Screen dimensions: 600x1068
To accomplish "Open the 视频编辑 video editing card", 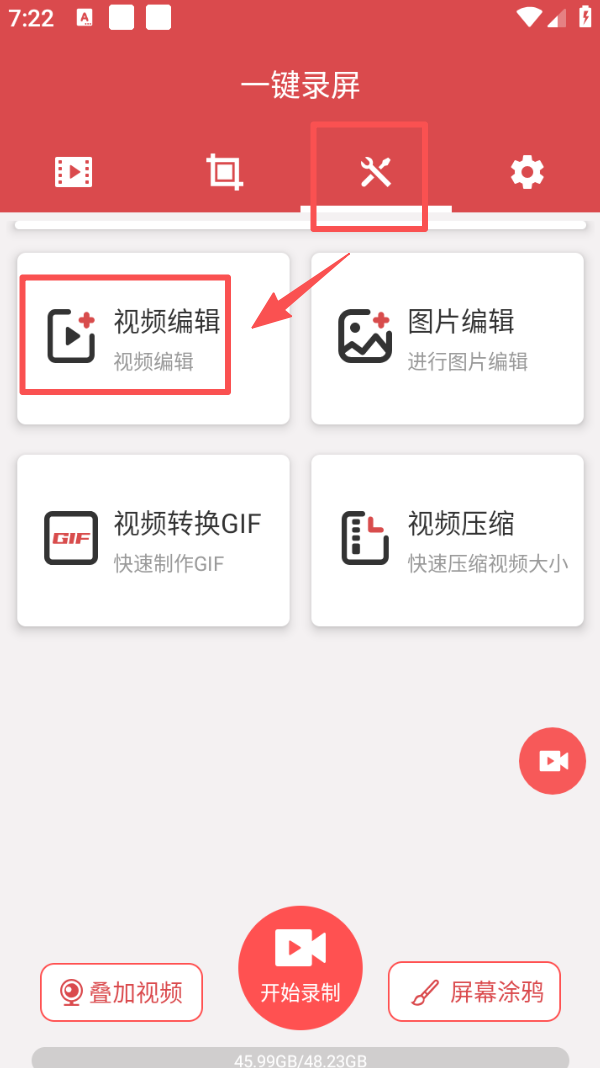I will 153,338.
